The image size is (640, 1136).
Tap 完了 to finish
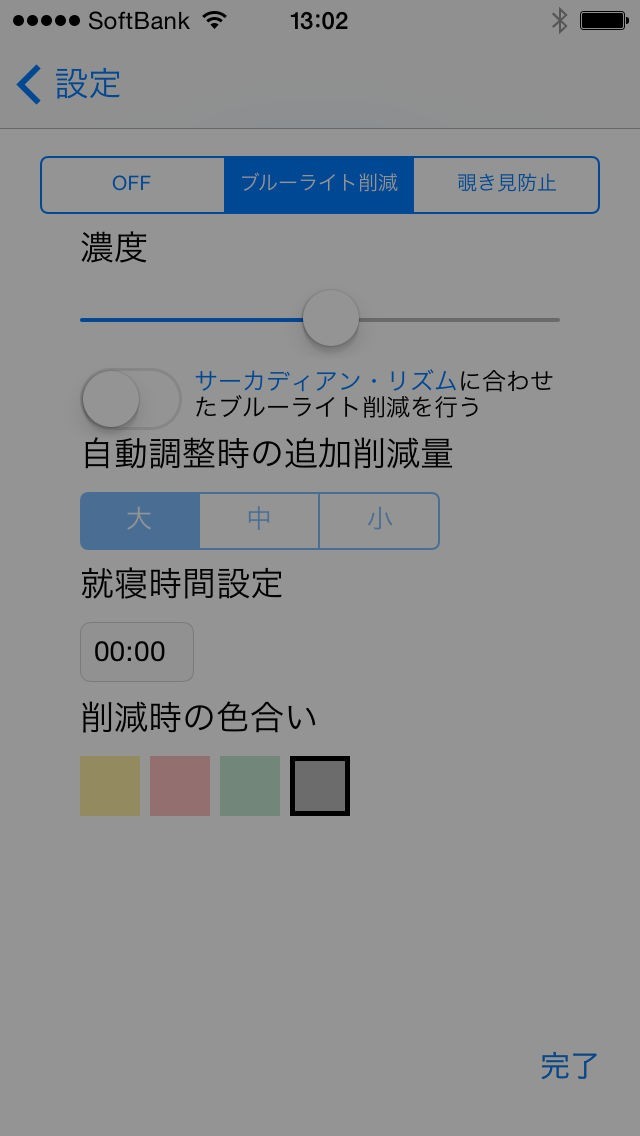(570, 1066)
